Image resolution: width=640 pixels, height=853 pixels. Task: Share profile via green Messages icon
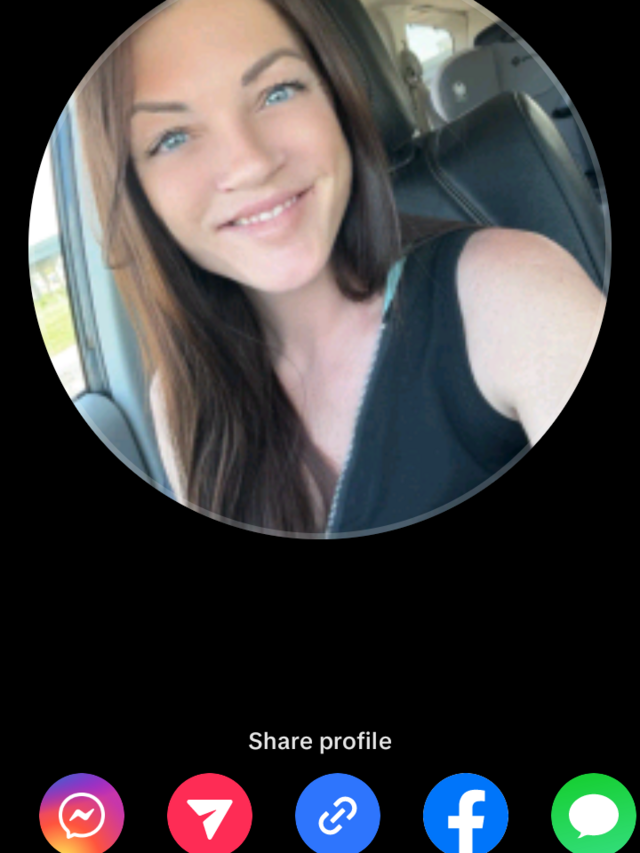[x=594, y=815]
